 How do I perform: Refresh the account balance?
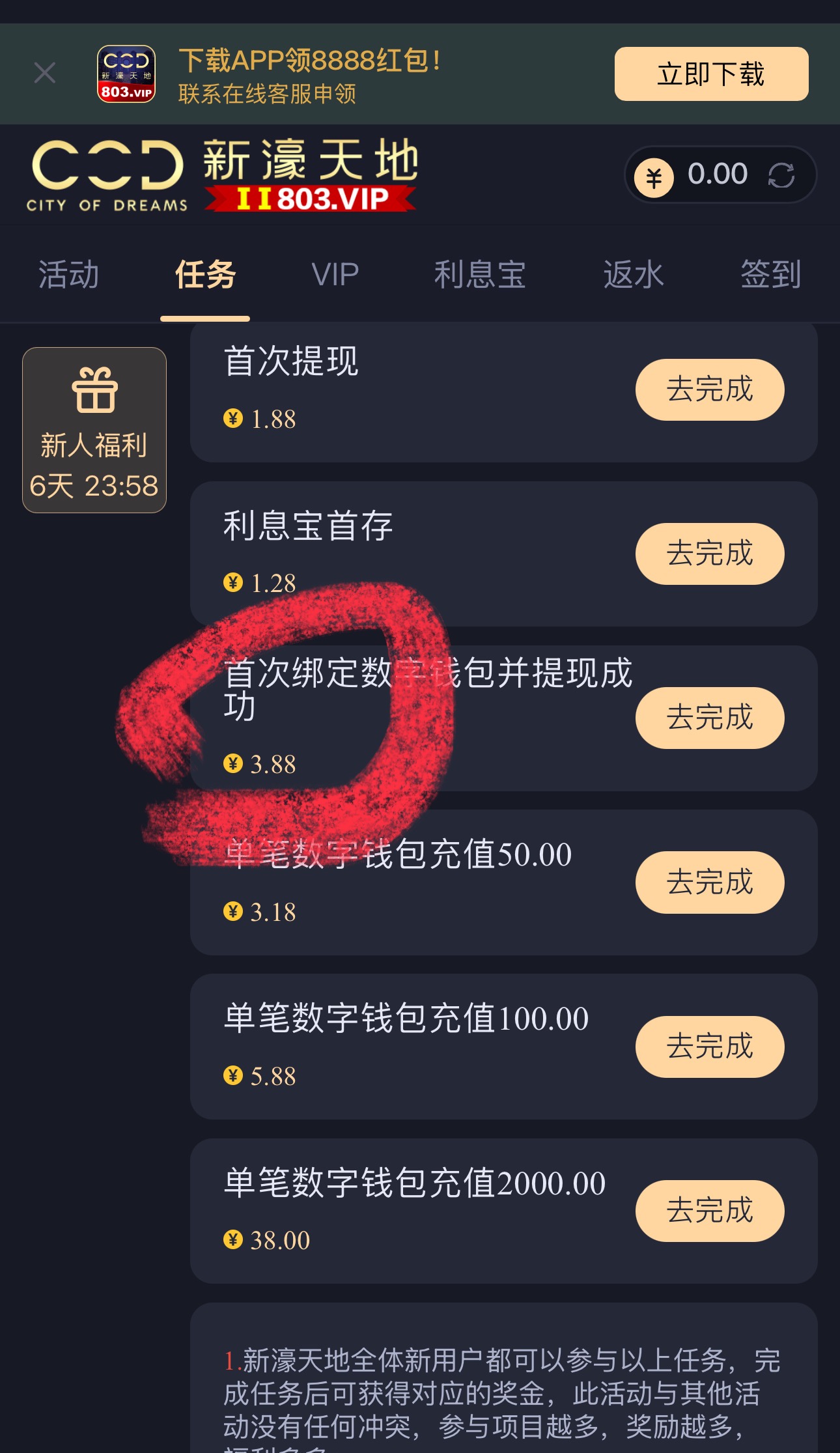pos(781,175)
